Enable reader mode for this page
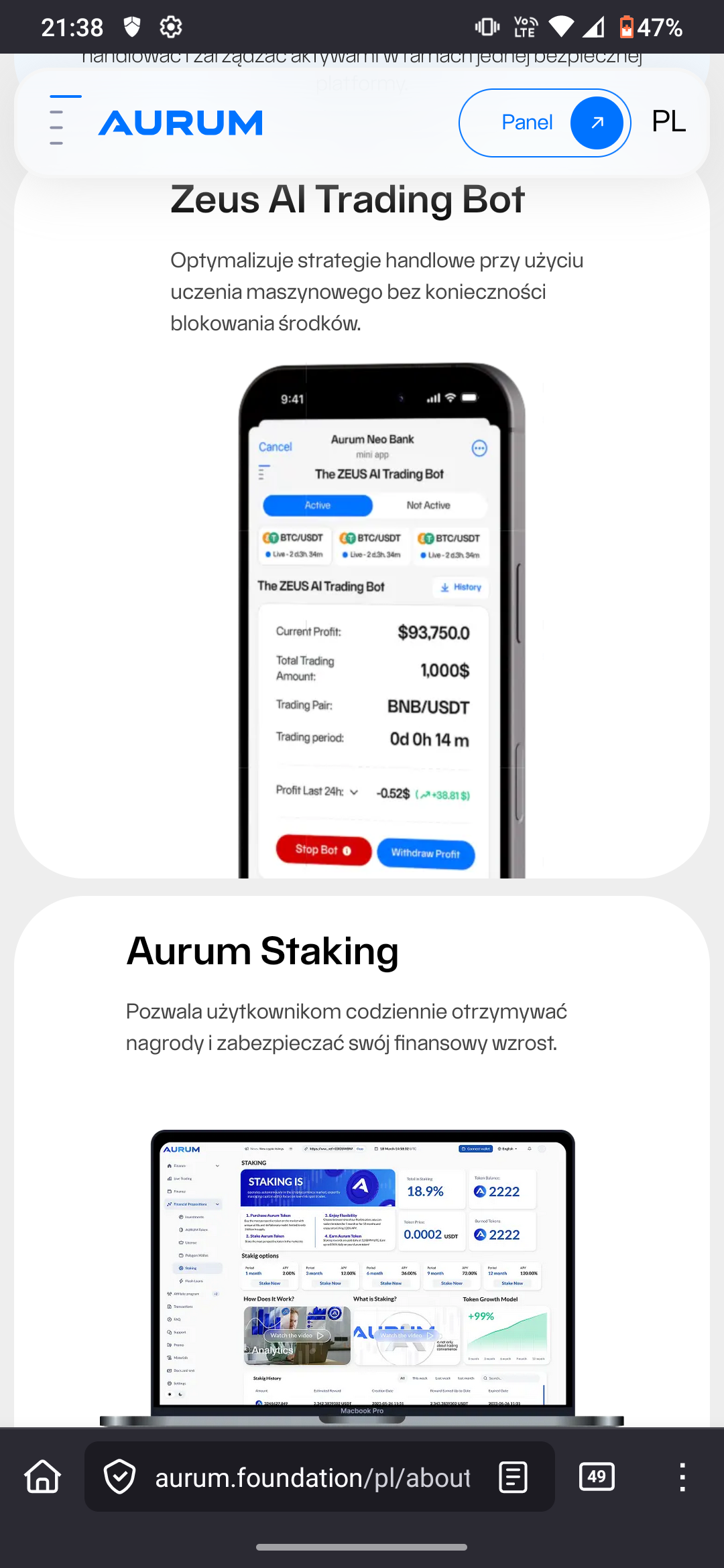This screenshot has width=724, height=1568. [514, 1477]
